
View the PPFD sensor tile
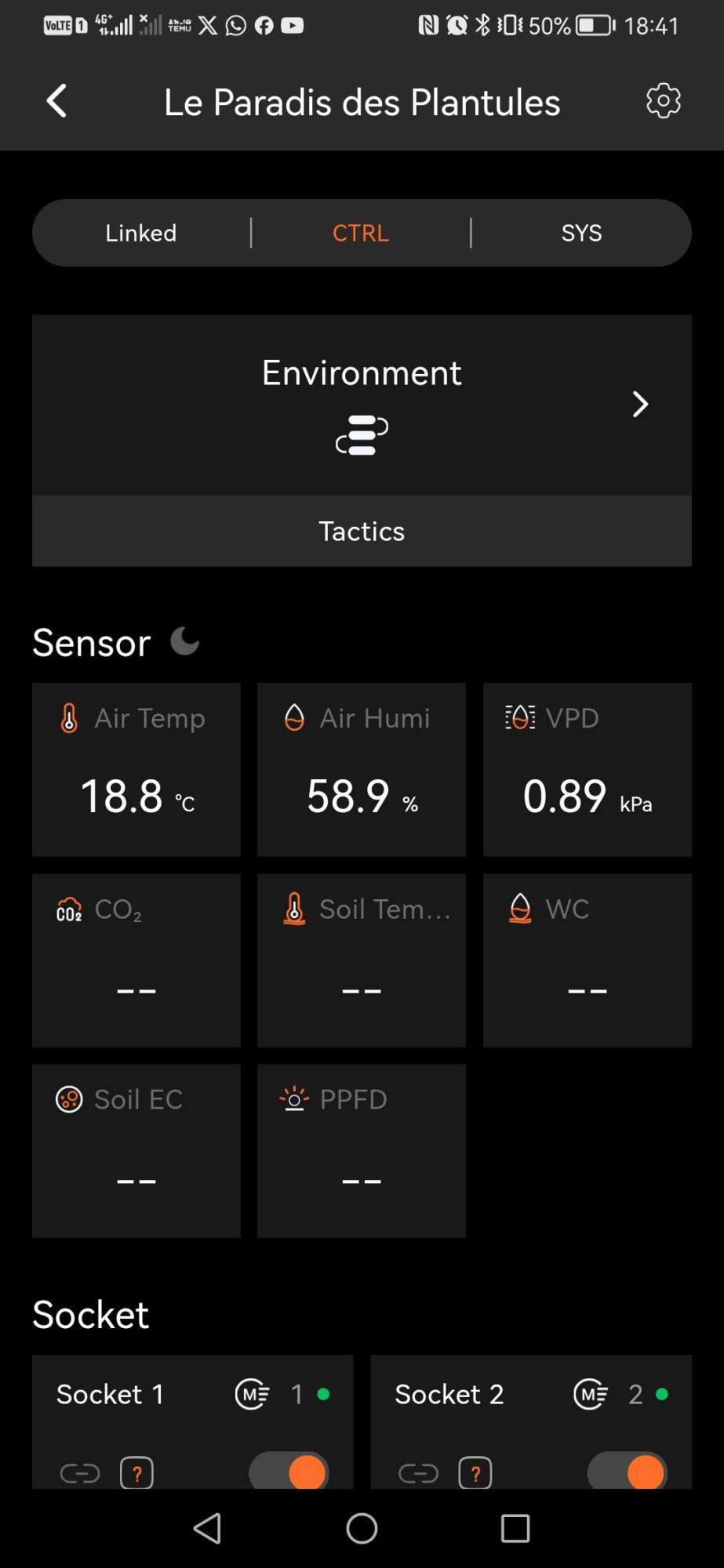[x=362, y=1150]
